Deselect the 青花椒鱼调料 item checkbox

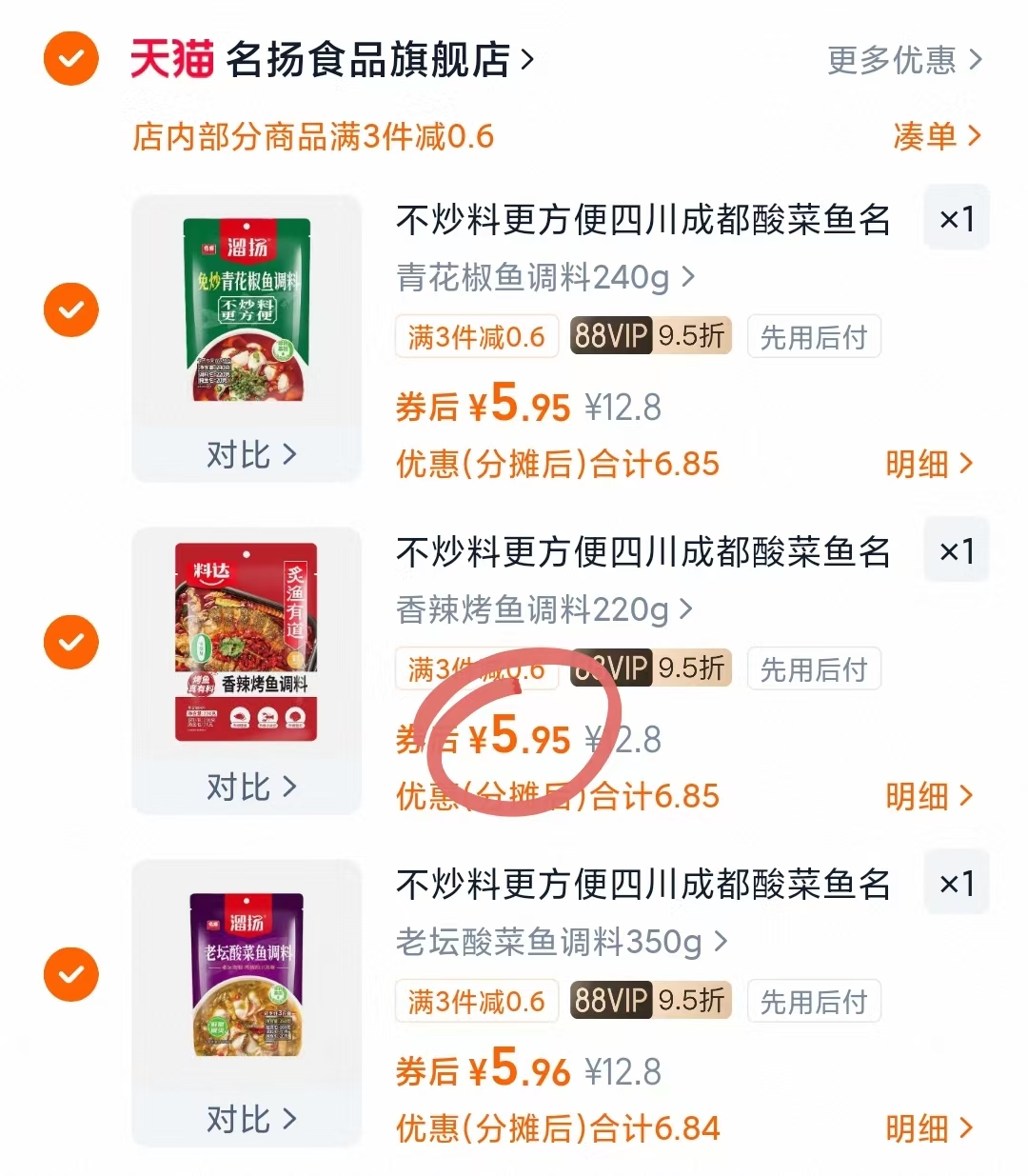[x=71, y=309]
